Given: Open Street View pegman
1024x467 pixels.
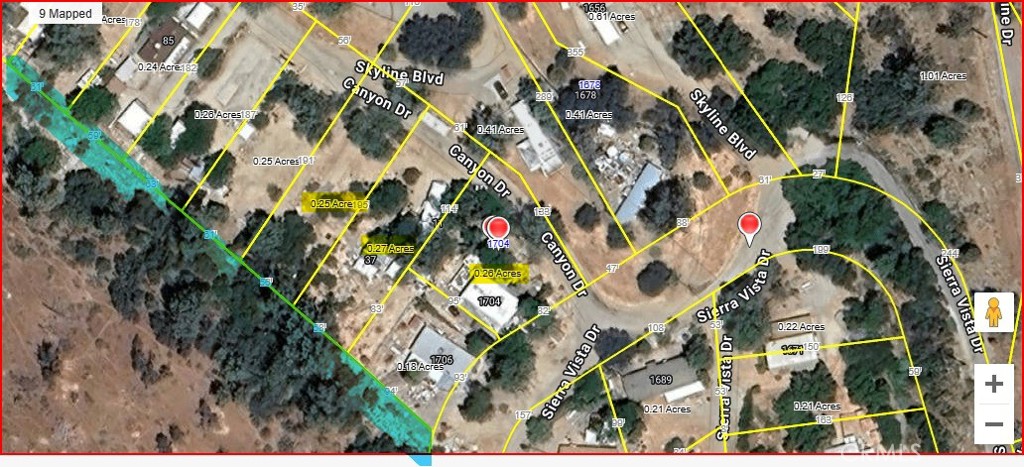Looking at the screenshot, I should 994,313.
